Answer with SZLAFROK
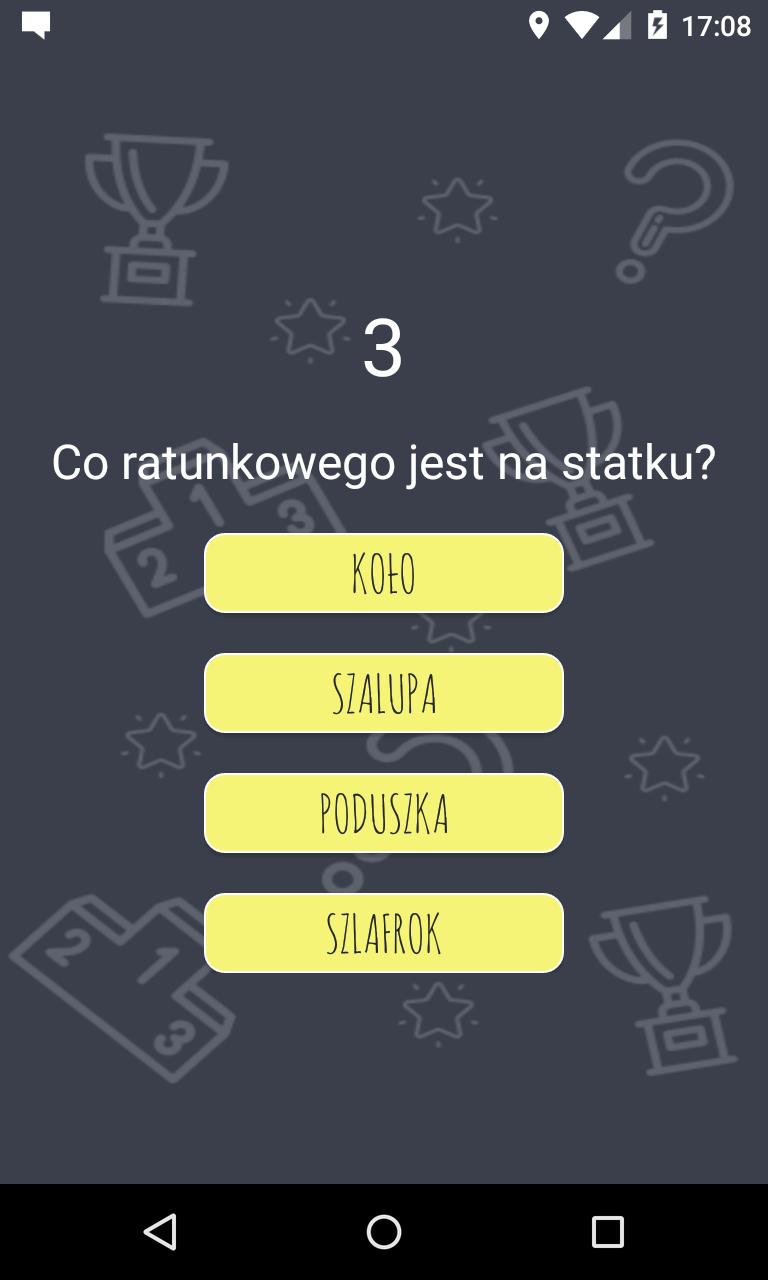The height and width of the screenshot is (1280, 768). click(384, 933)
